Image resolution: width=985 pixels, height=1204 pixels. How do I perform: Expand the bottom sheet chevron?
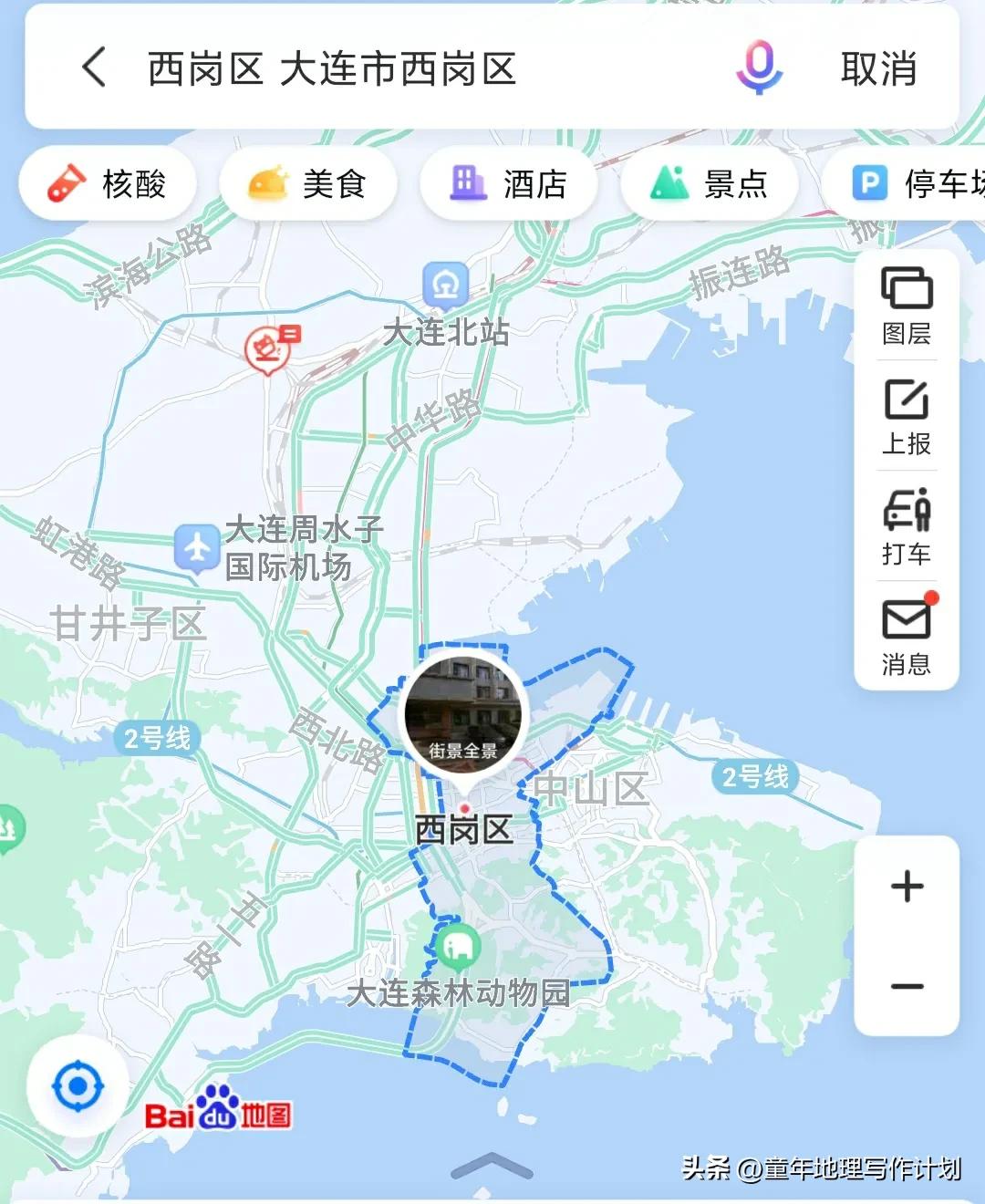(x=493, y=1165)
